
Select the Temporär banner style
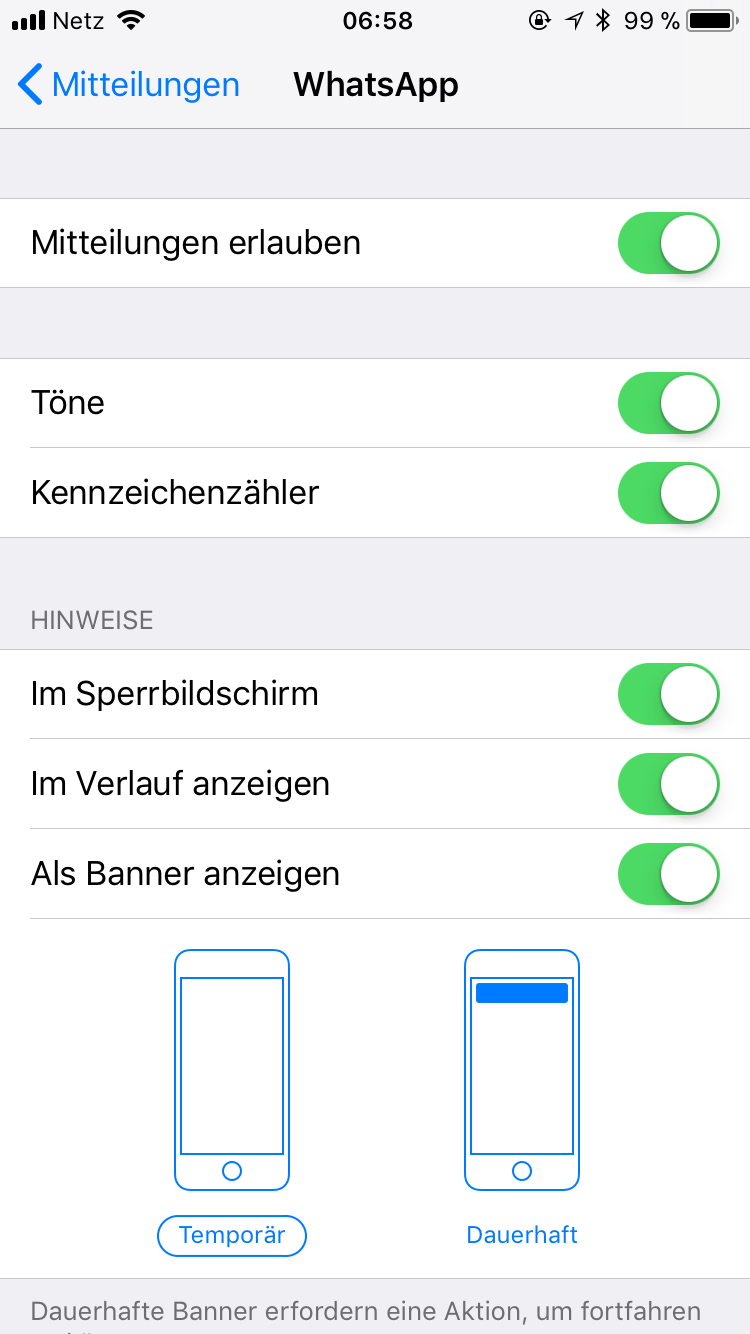pos(232,1235)
